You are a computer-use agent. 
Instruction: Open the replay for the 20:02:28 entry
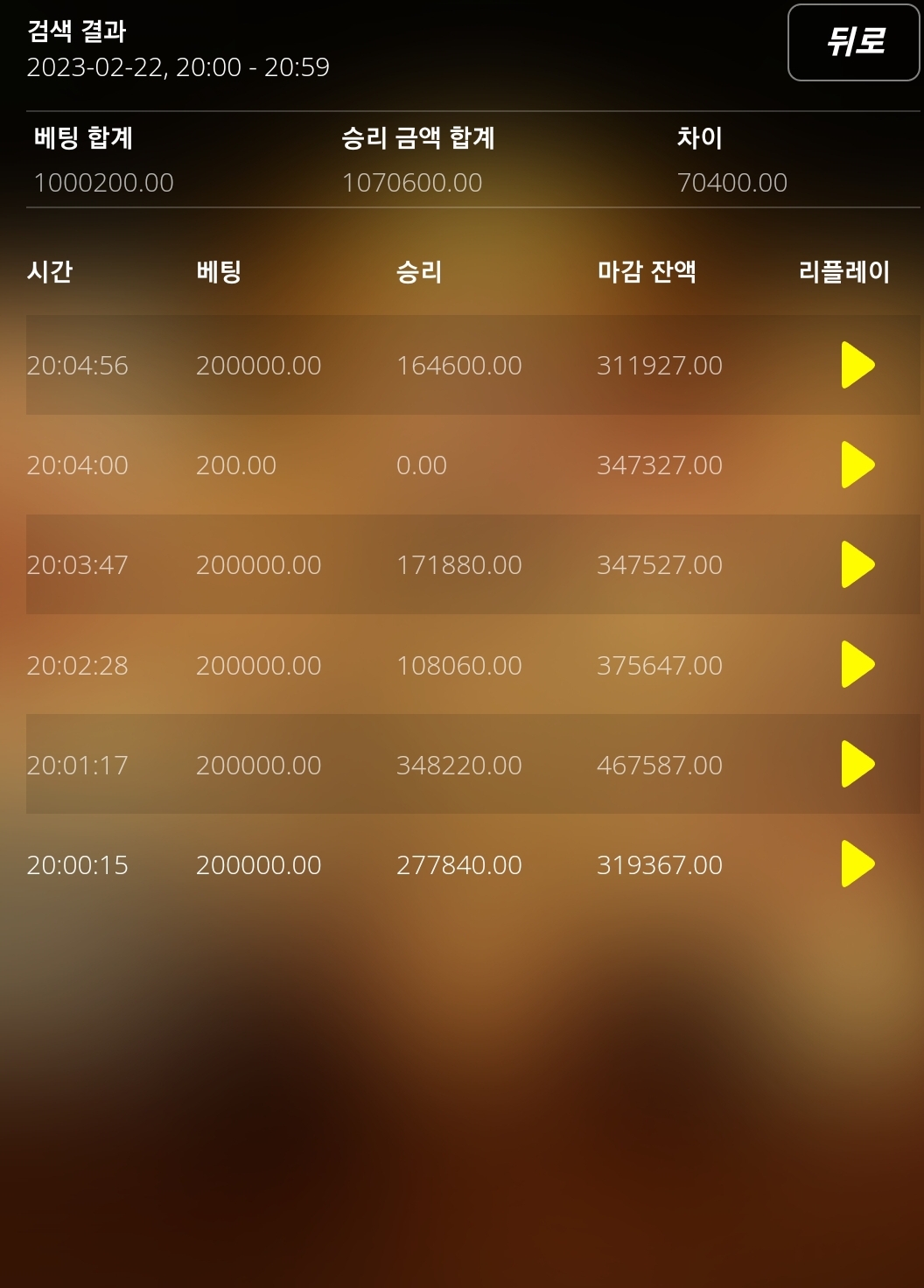(857, 664)
